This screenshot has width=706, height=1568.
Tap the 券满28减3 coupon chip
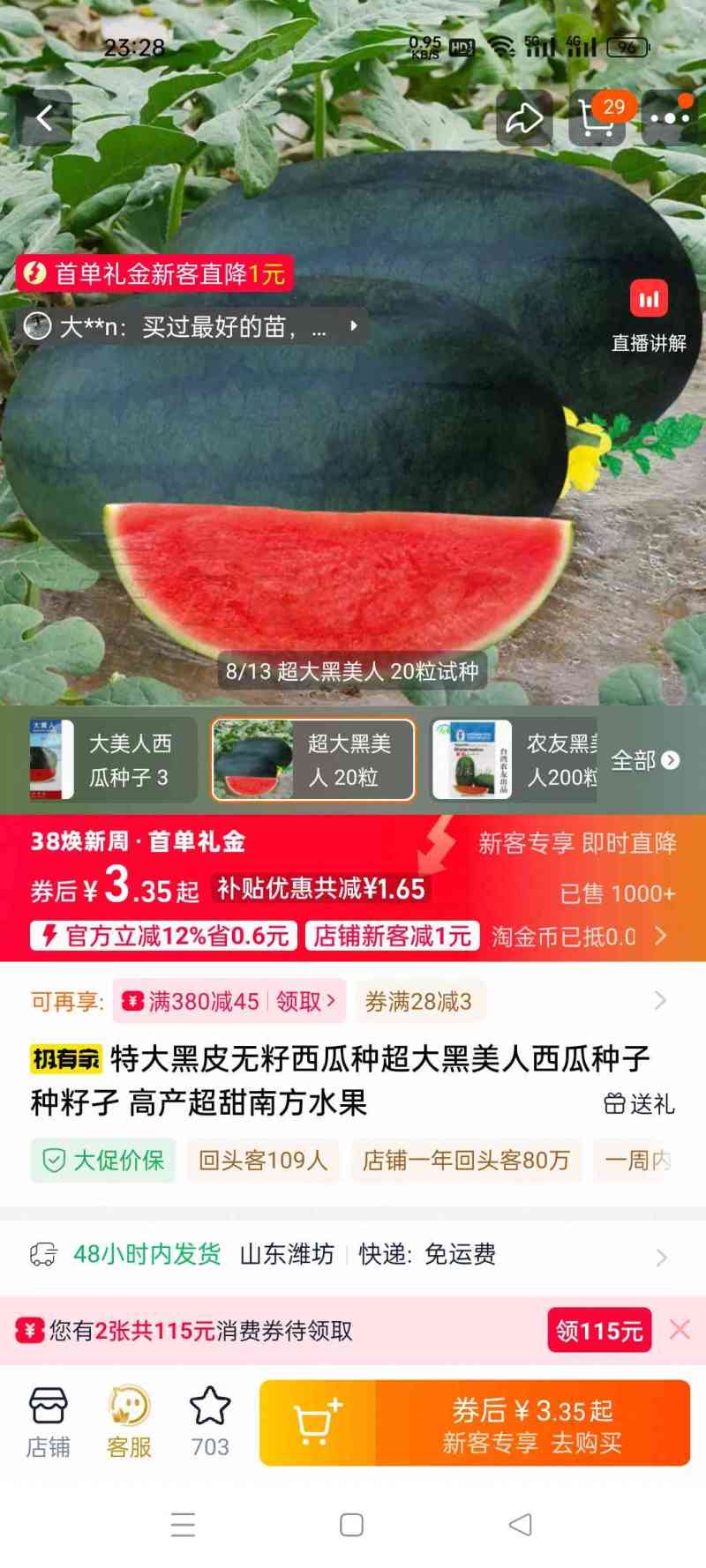click(418, 1001)
